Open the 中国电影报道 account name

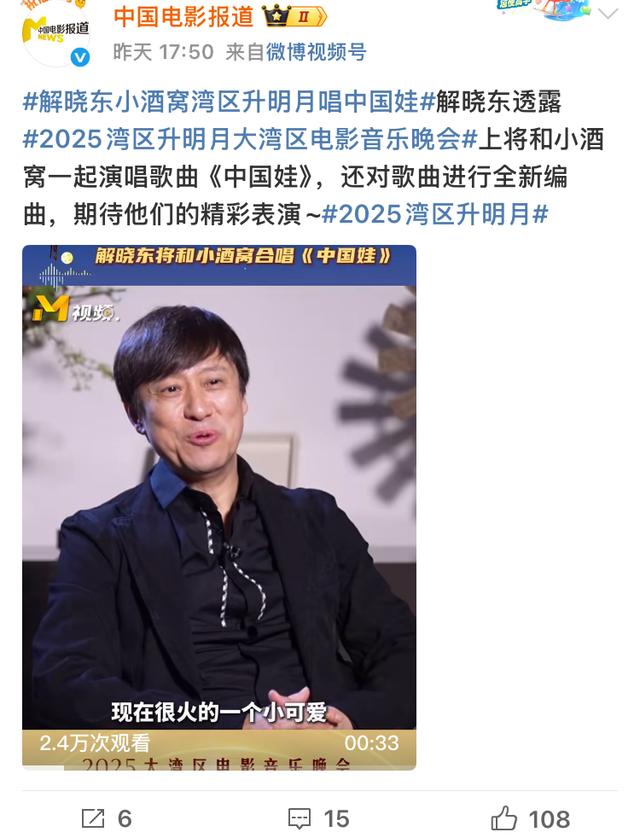(186, 16)
